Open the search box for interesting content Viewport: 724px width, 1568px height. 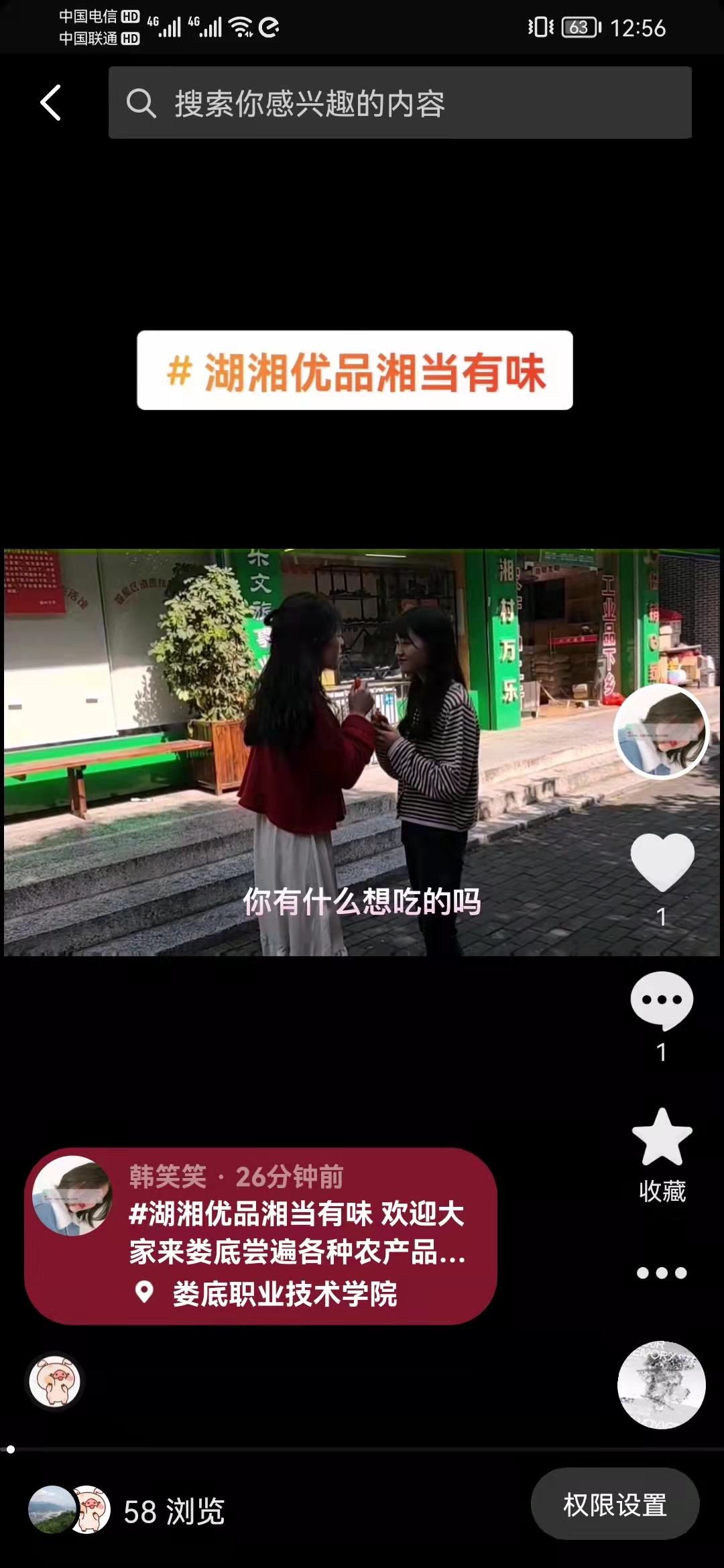pos(400,103)
